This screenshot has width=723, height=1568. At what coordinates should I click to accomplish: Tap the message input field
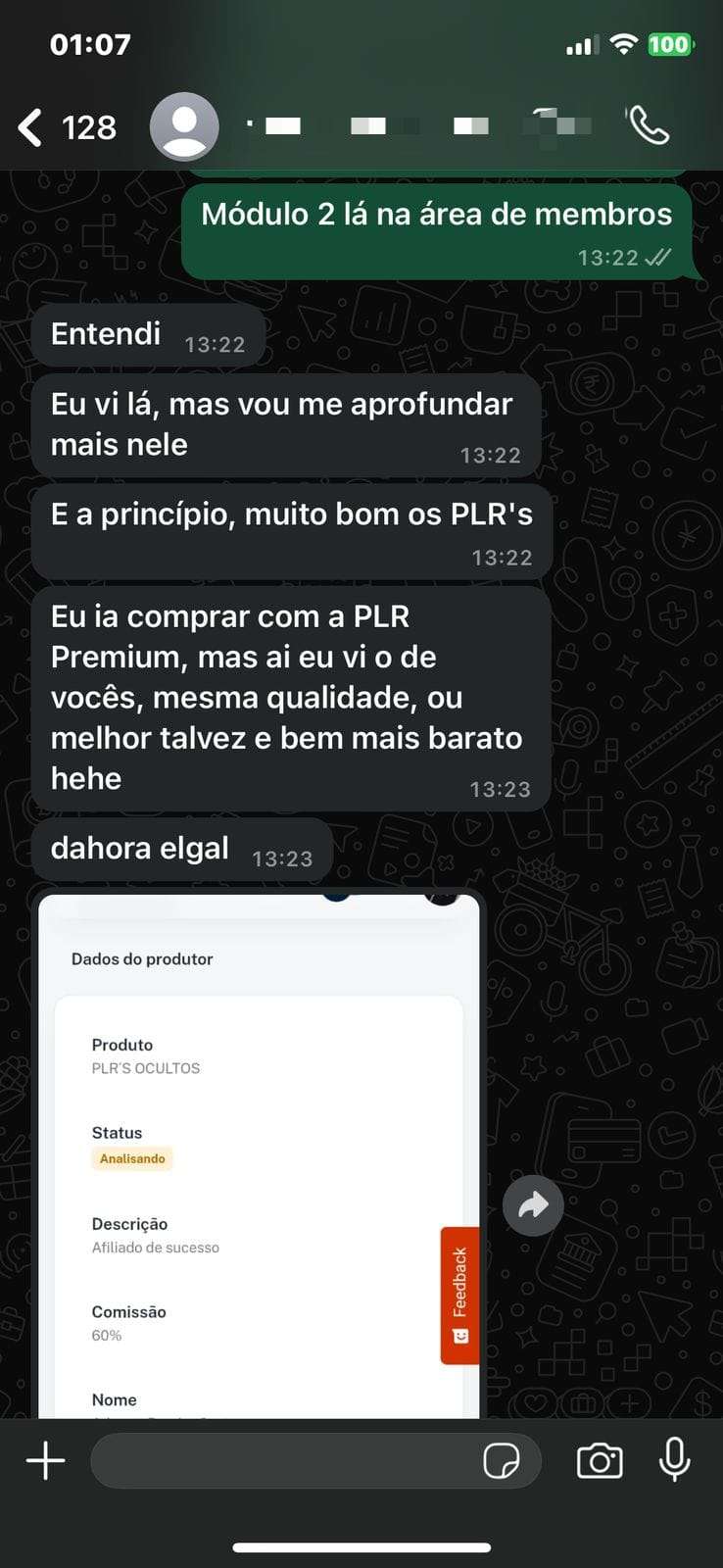coord(294,1460)
